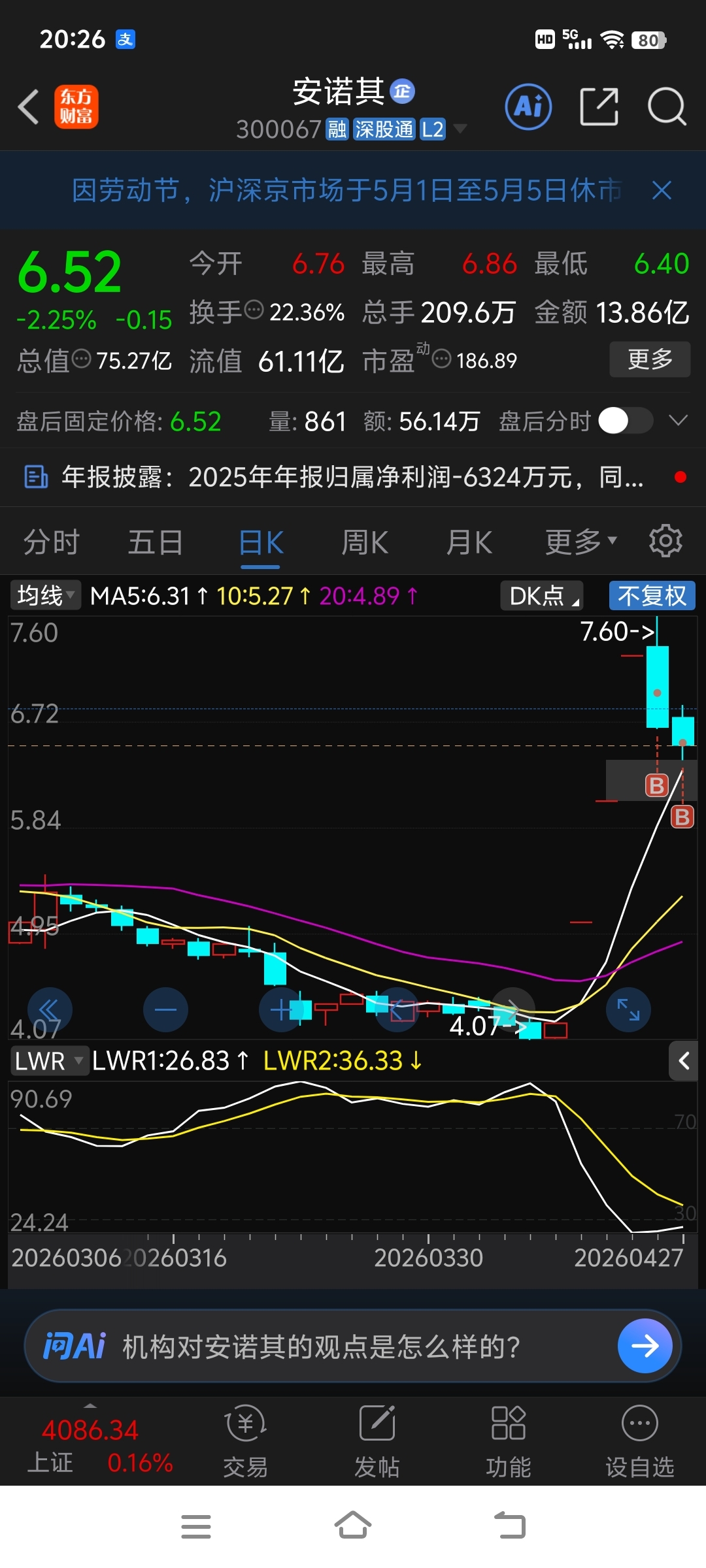Open the 均线 indicator dropdown
Image resolution: width=706 pixels, height=1568 pixels.
[x=45, y=595]
